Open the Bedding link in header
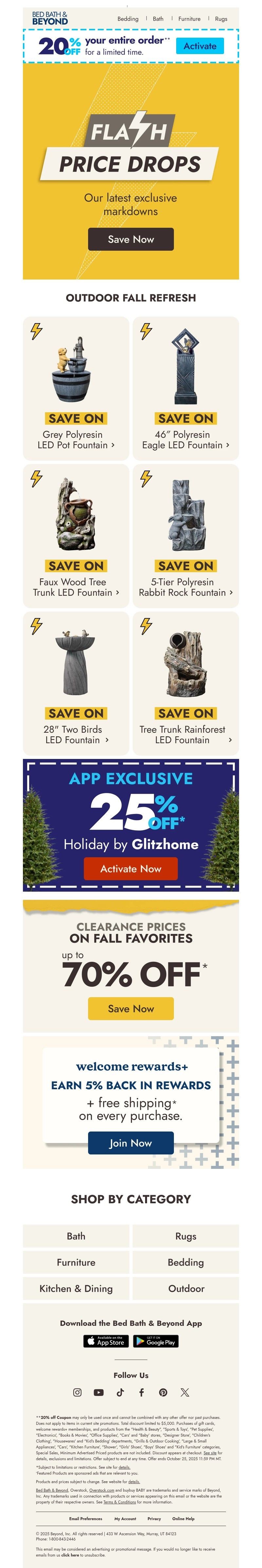The height and width of the screenshot is (1568, 262). pyautogui.click(x=128, y=19)
